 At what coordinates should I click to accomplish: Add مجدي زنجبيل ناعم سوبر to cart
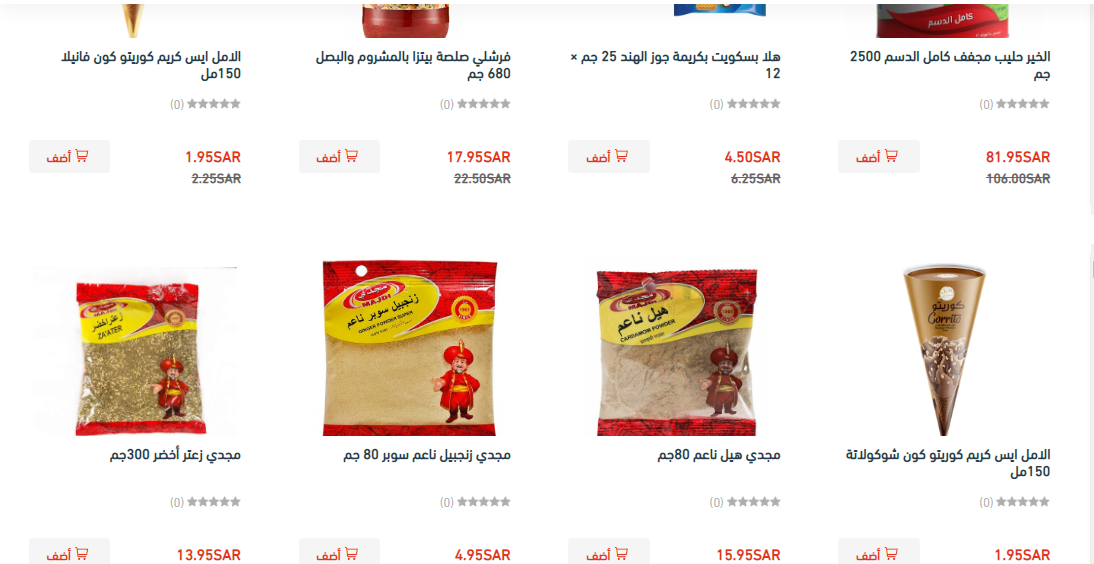tap(339, 553)
